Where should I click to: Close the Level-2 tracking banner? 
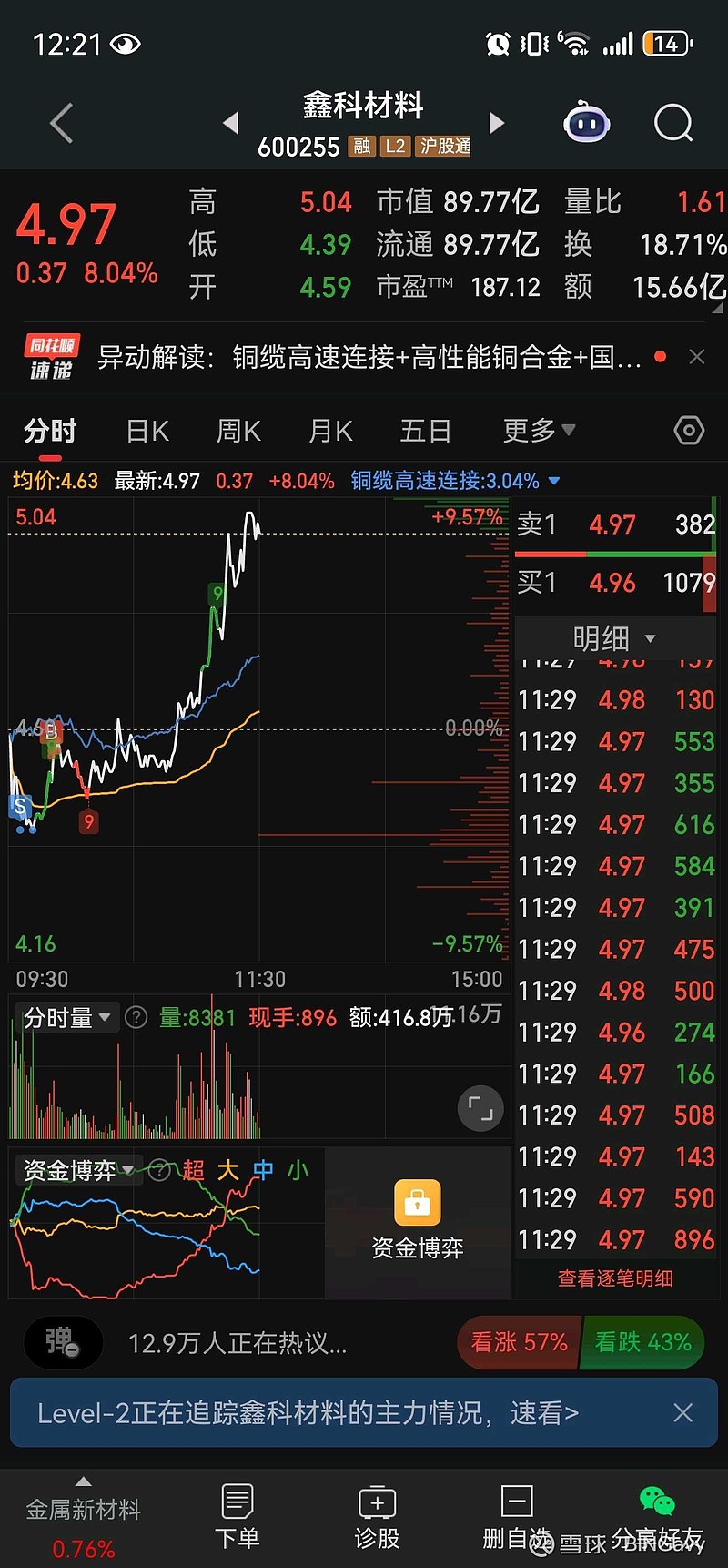(x=682, y=1413)
